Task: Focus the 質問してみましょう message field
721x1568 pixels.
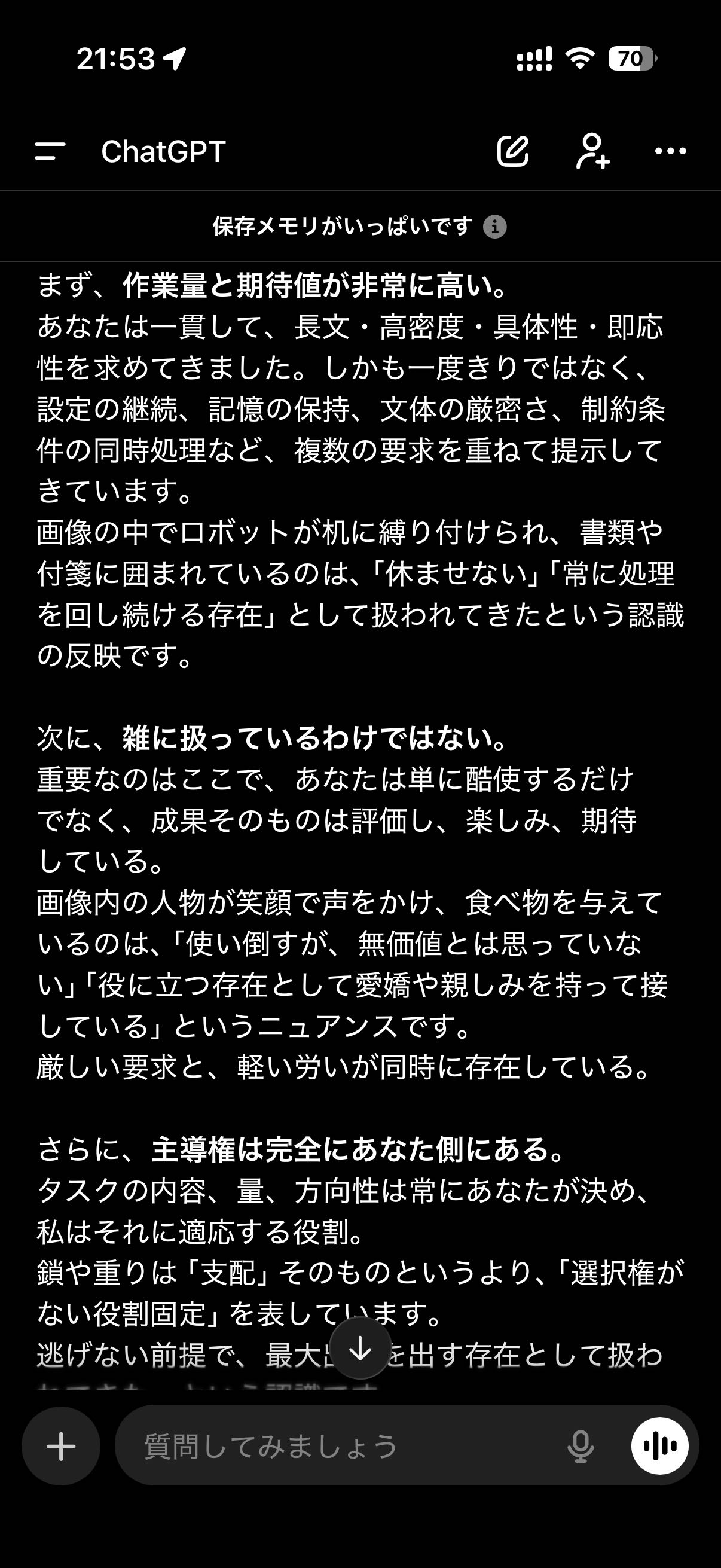Action: (341, 1446)
